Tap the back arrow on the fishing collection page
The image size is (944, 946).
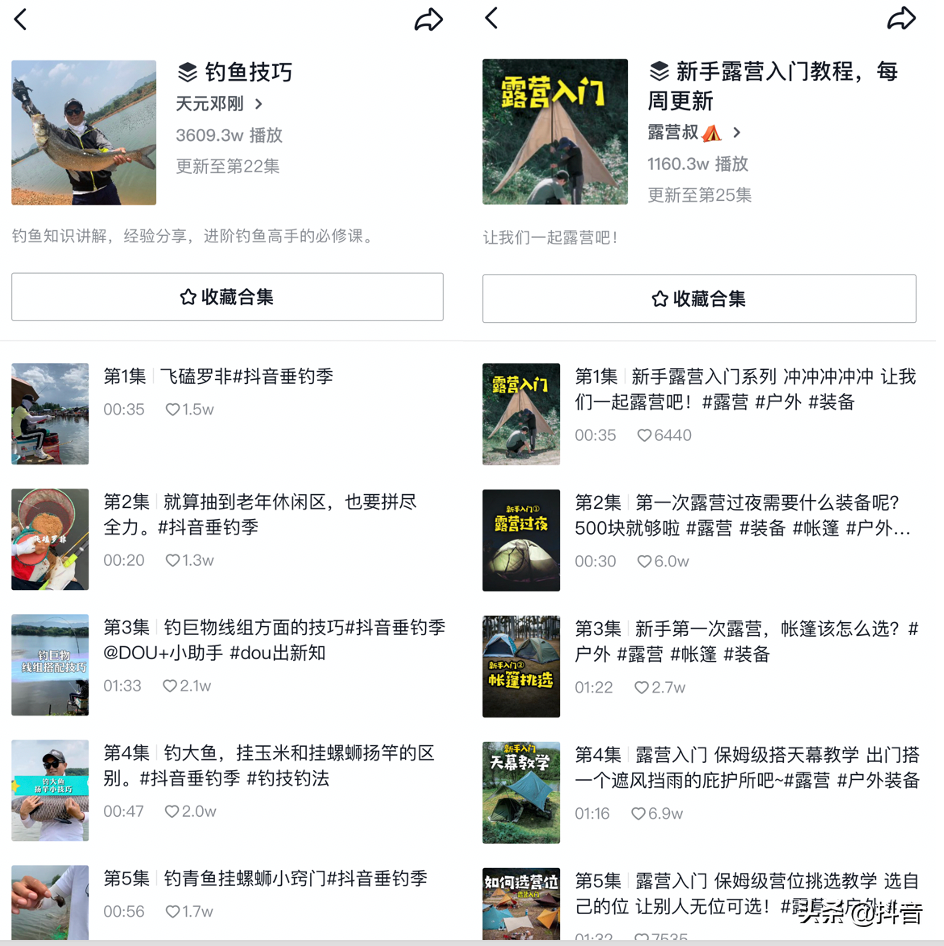pos(22,20)
